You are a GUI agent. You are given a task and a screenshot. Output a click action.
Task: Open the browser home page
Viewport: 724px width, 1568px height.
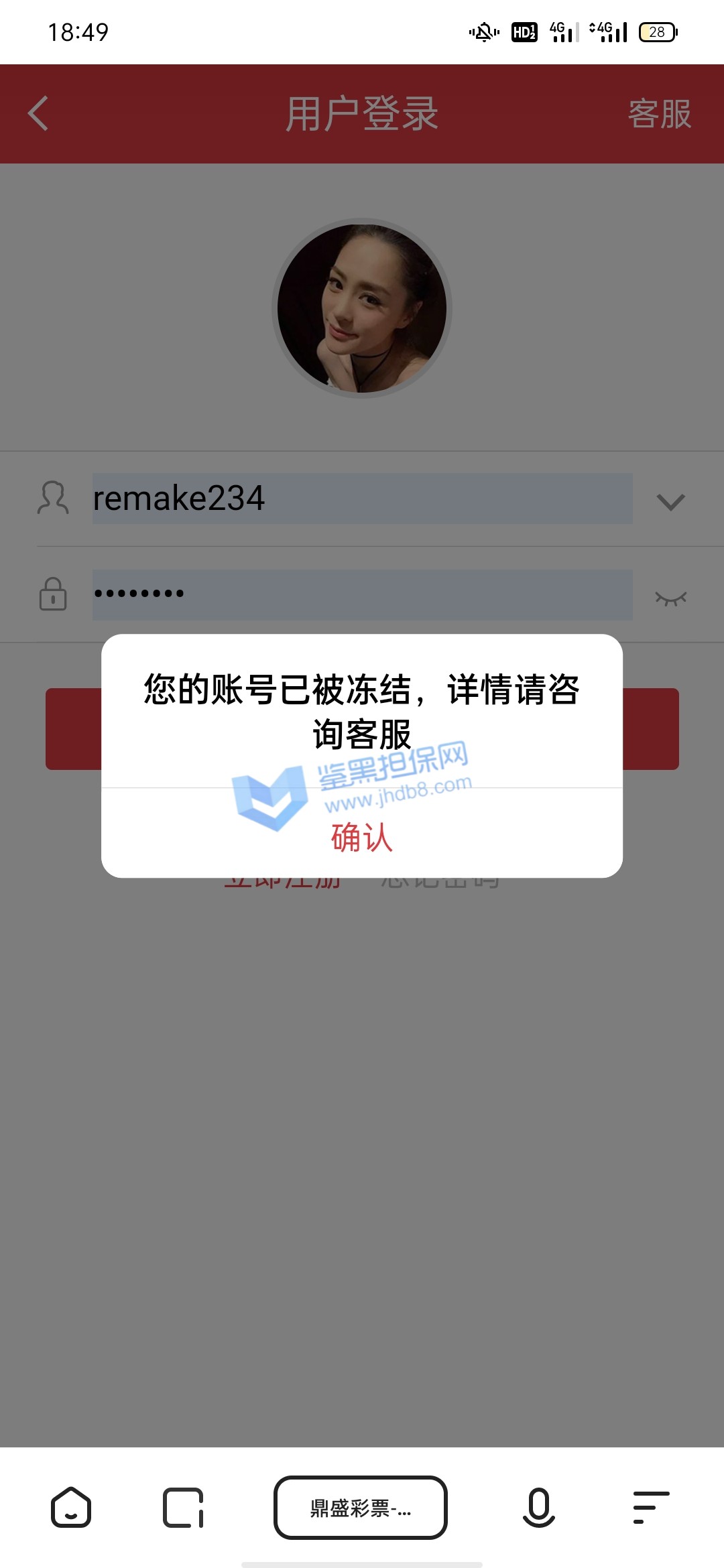(x=71, y=1508)
